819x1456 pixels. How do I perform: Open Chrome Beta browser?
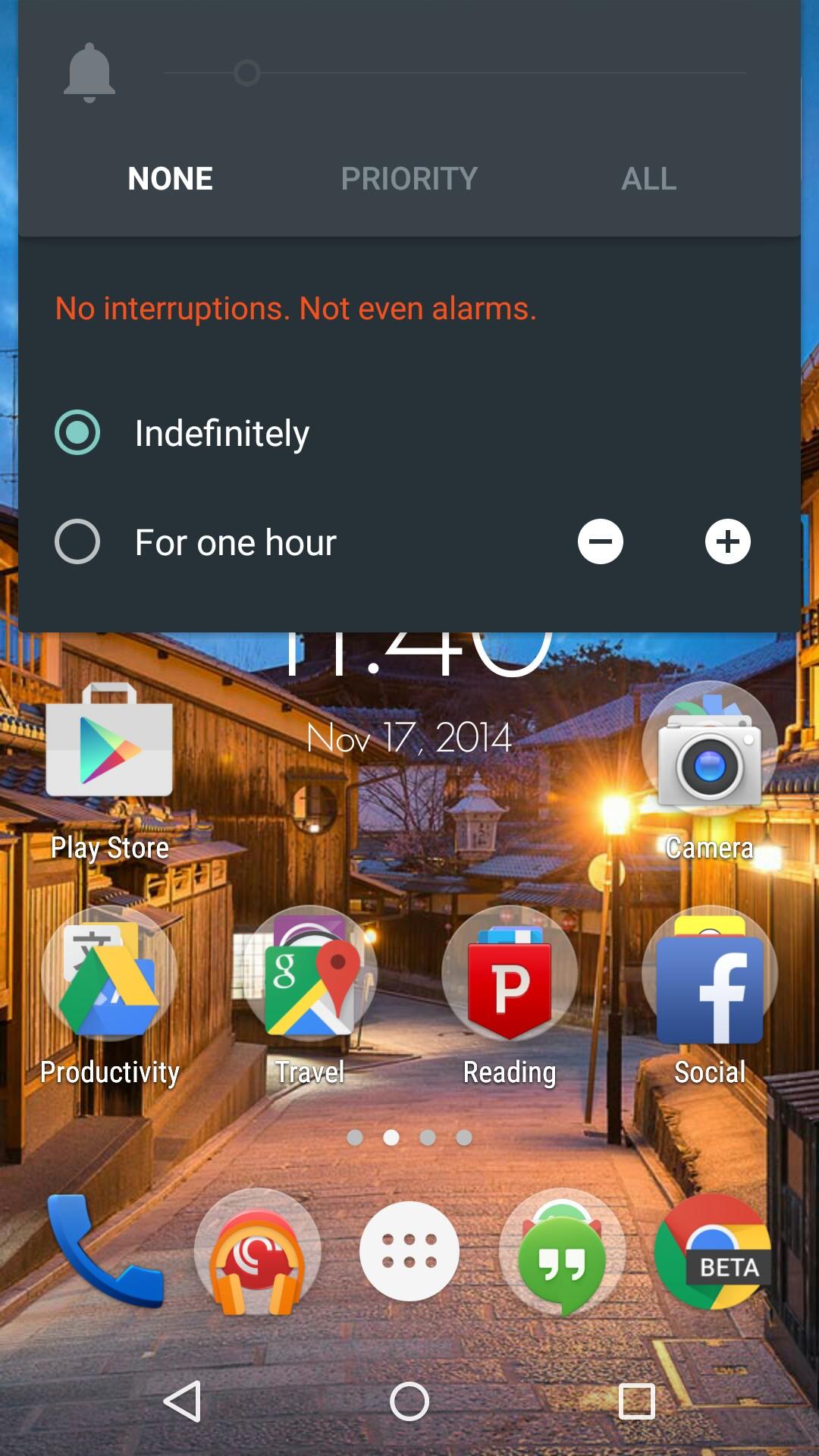point(713,1251)
